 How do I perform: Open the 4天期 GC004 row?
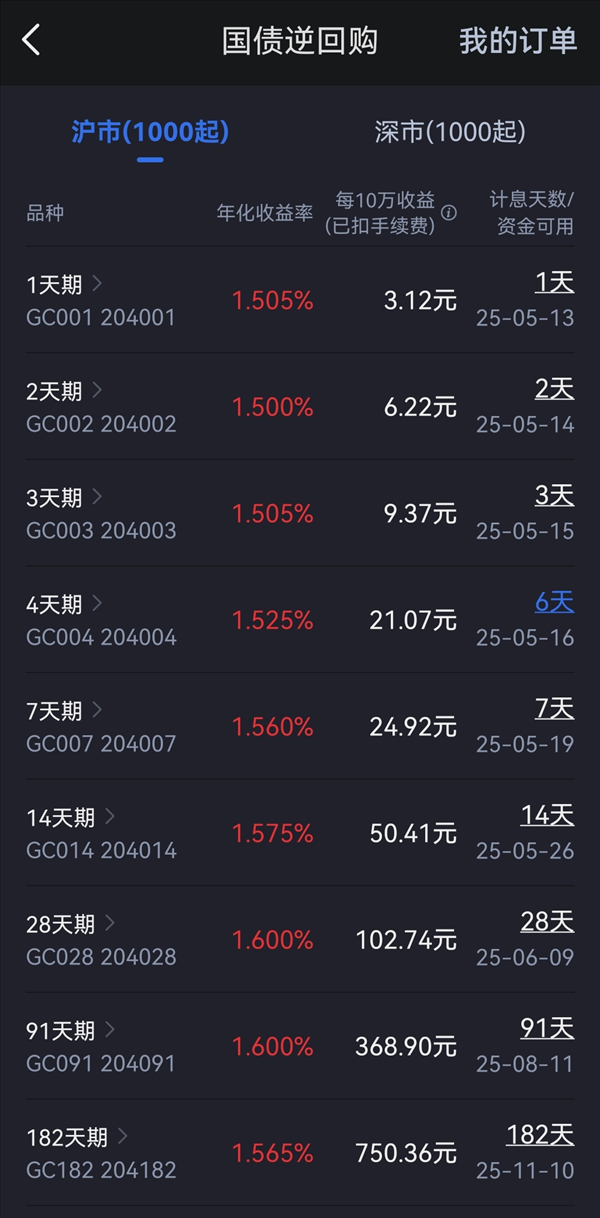[300, 620]
